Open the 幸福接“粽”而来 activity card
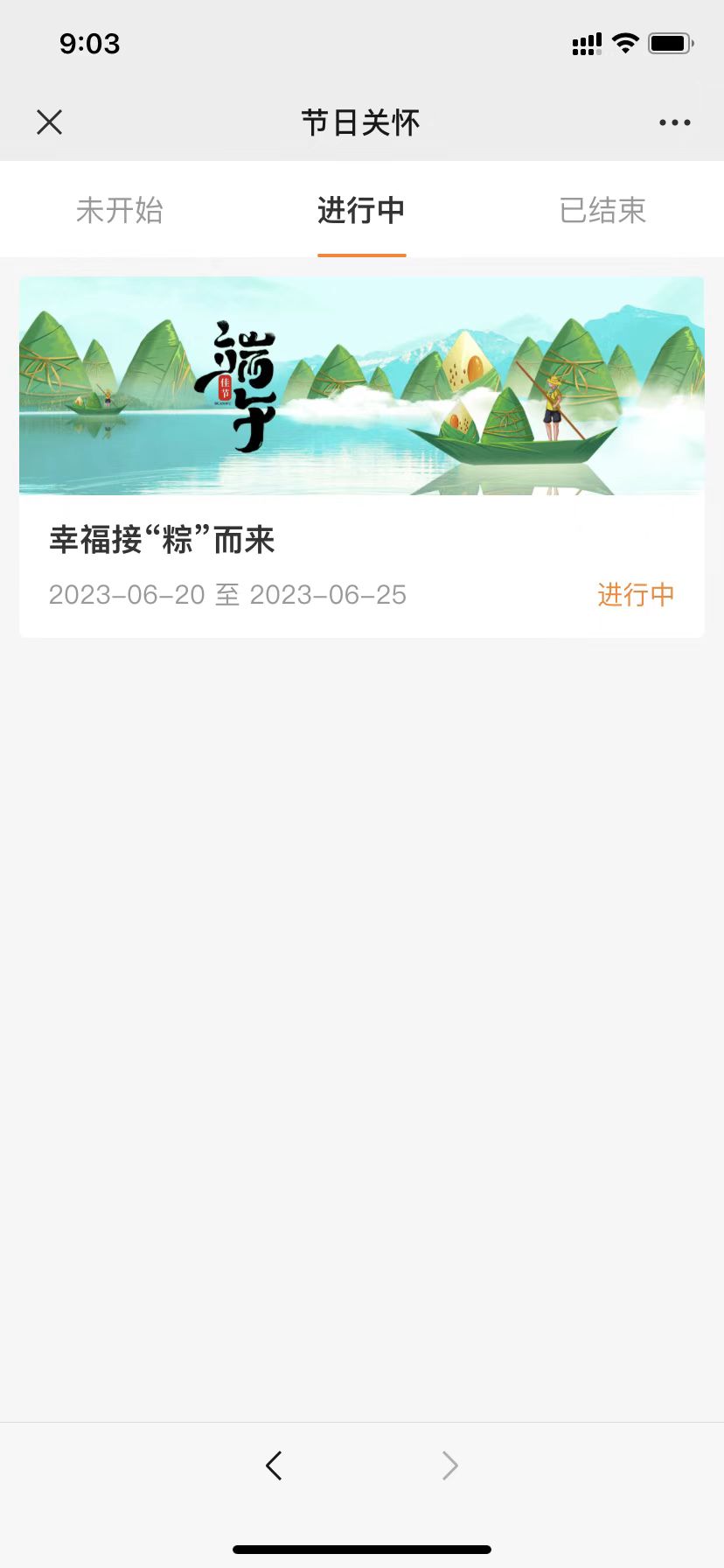Viewport: 724px width, 1568px height. [x=361, y=457]
